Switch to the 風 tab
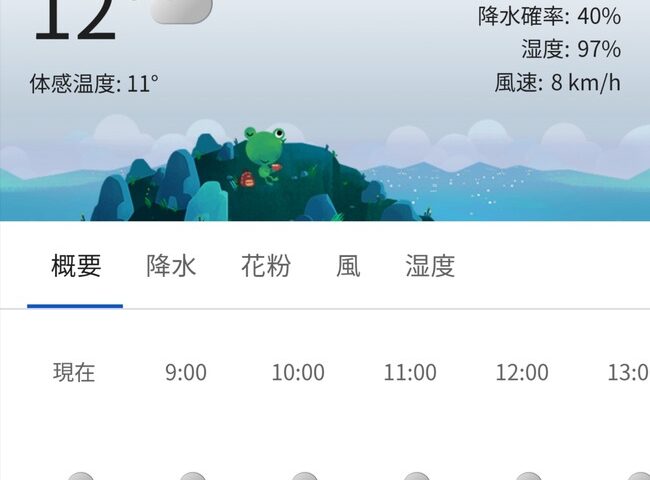Image resolution: width=650 pixels, height=480 pixels. pyautogui.click(x=348, y=266)
